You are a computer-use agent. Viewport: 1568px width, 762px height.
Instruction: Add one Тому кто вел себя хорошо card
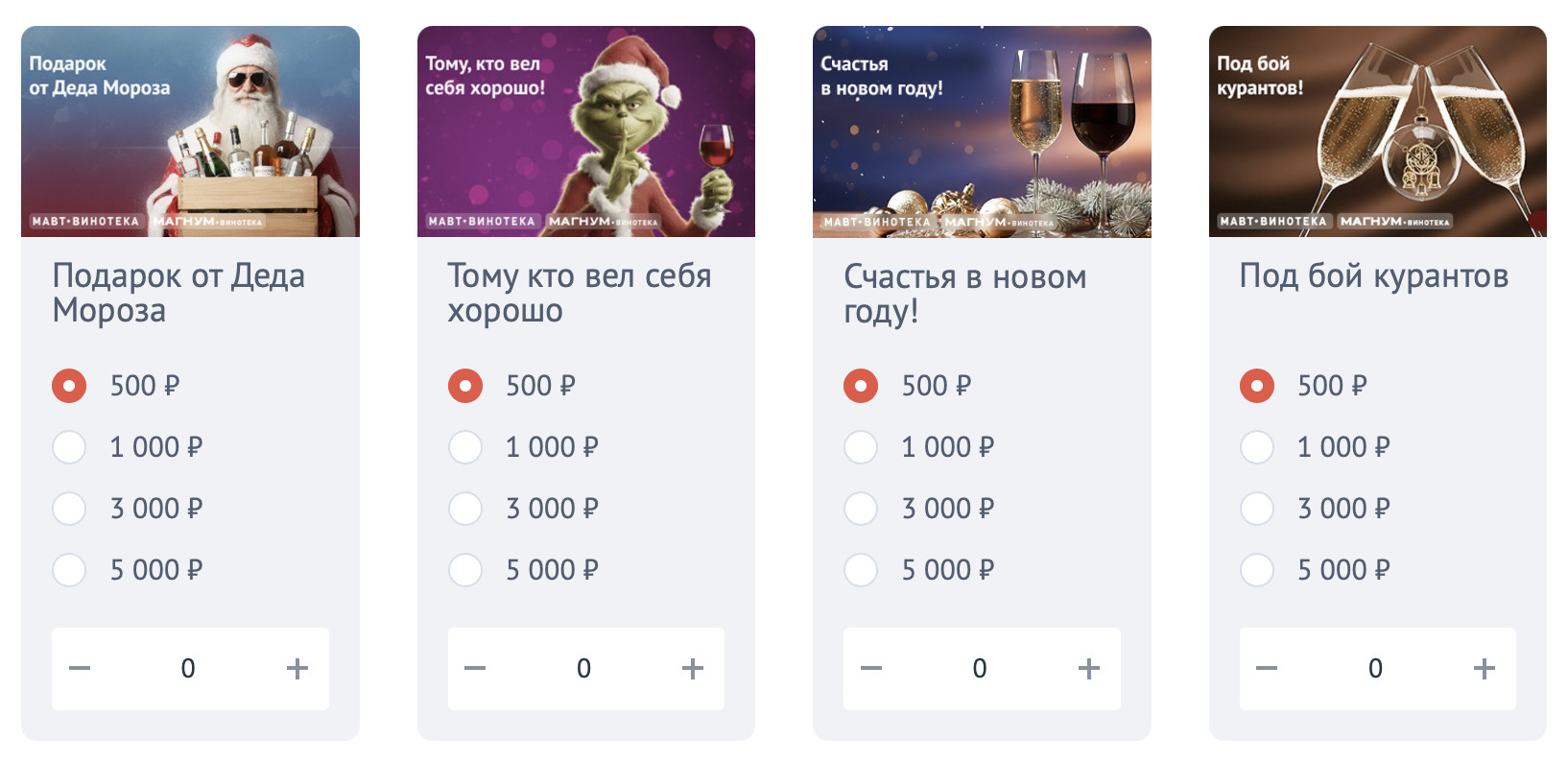pyautogui.click(x=693, y=669)
